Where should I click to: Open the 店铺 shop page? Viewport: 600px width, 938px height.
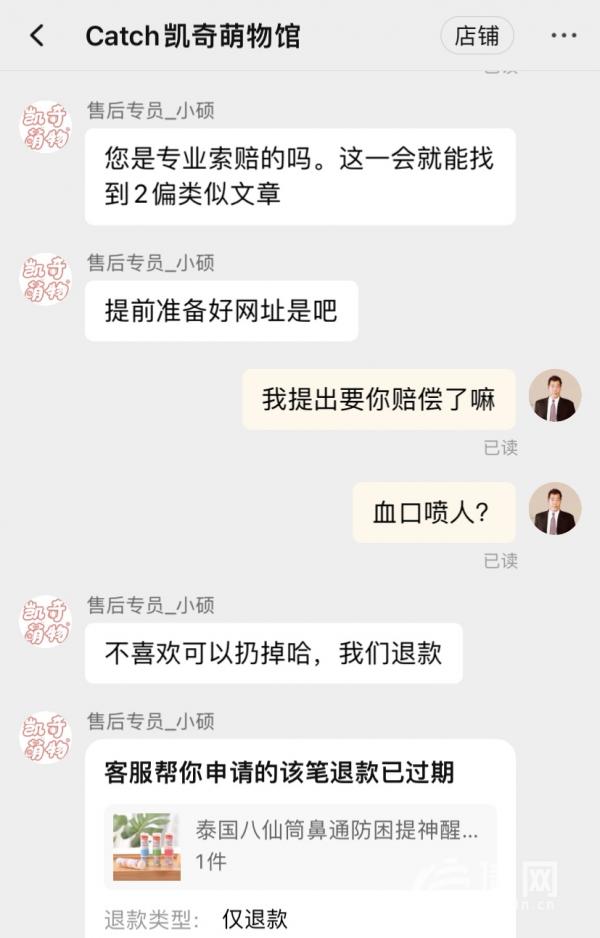477,36
